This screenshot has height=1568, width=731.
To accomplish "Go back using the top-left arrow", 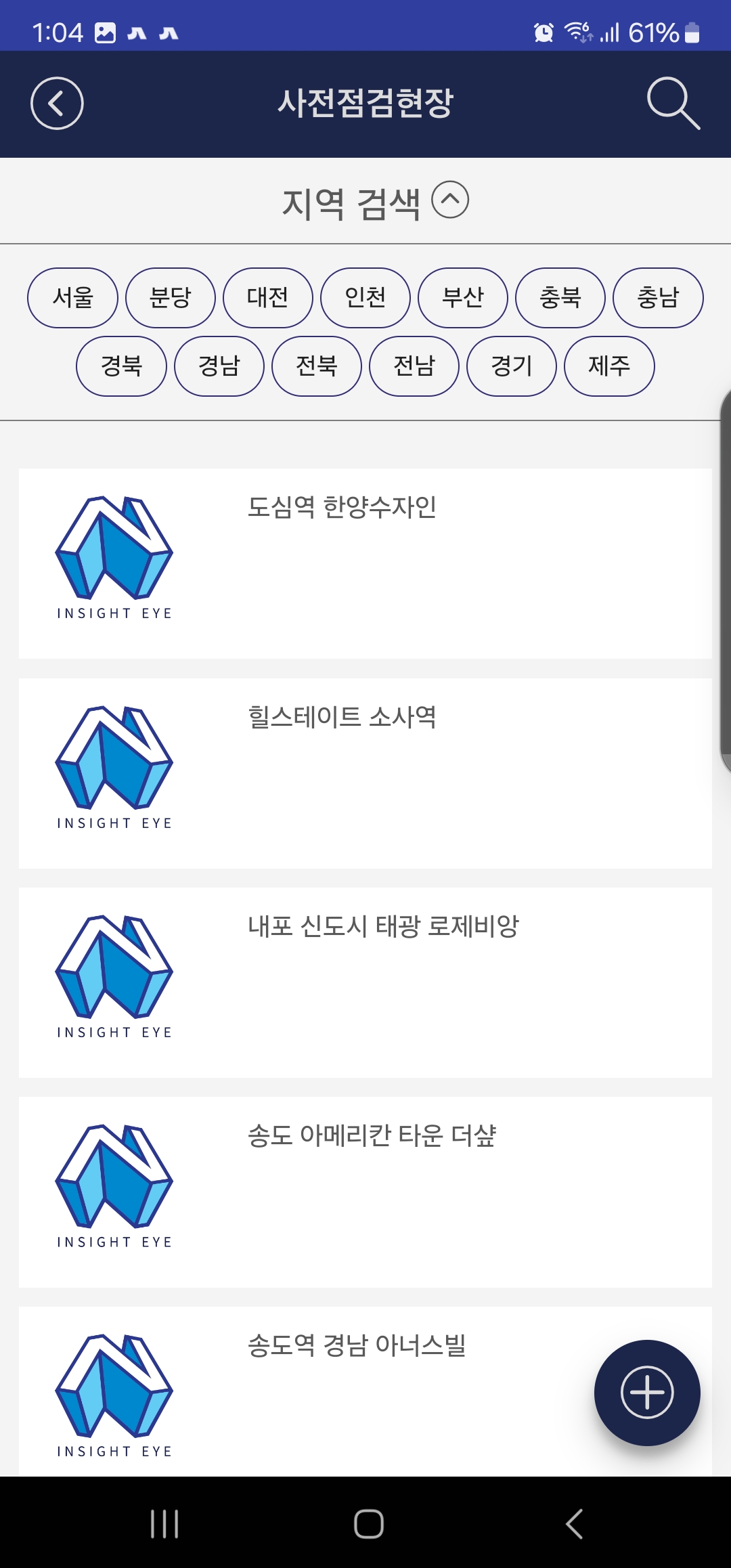I will coord(57,104).
